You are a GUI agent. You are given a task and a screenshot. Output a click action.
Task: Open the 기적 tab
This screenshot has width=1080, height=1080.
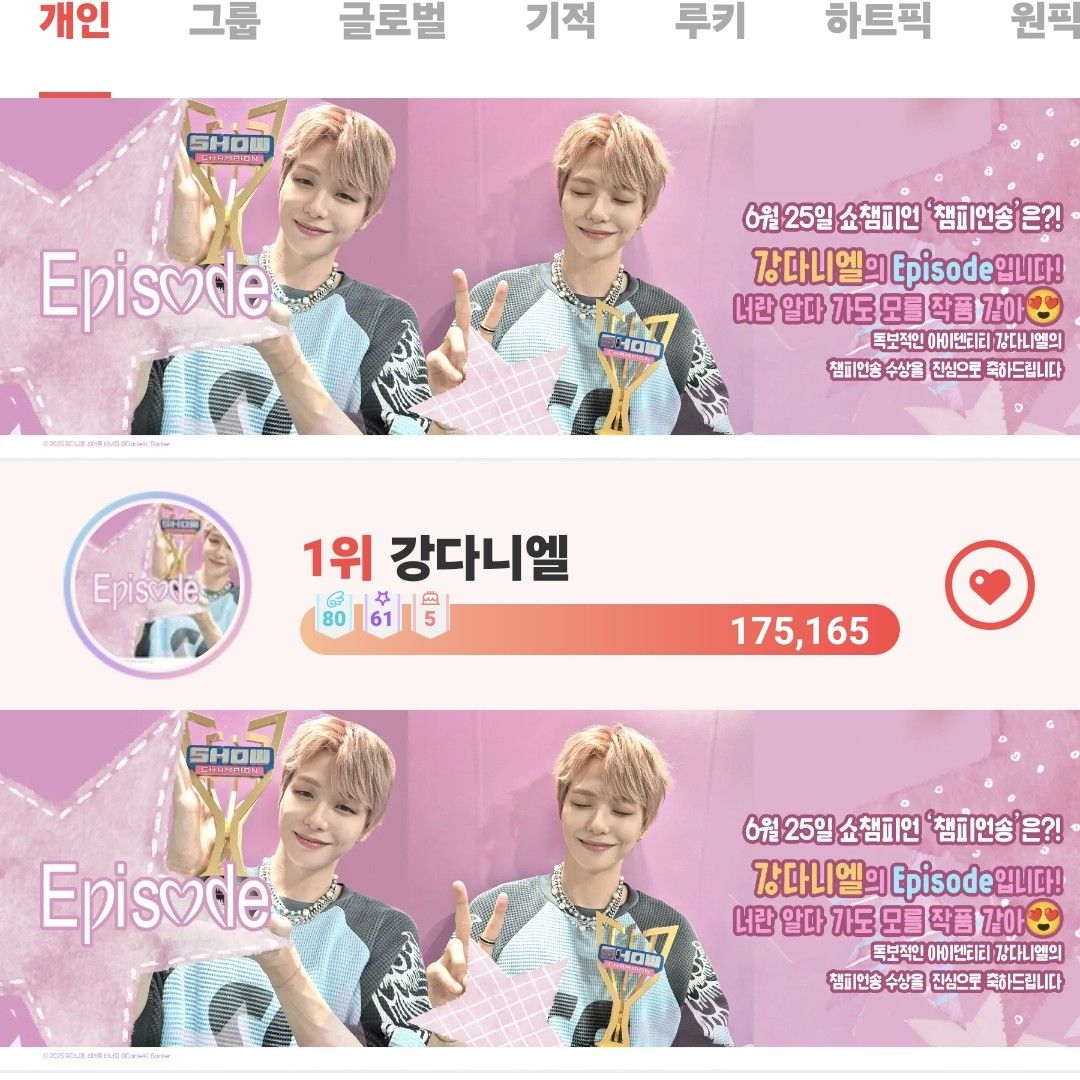(561, 22)
